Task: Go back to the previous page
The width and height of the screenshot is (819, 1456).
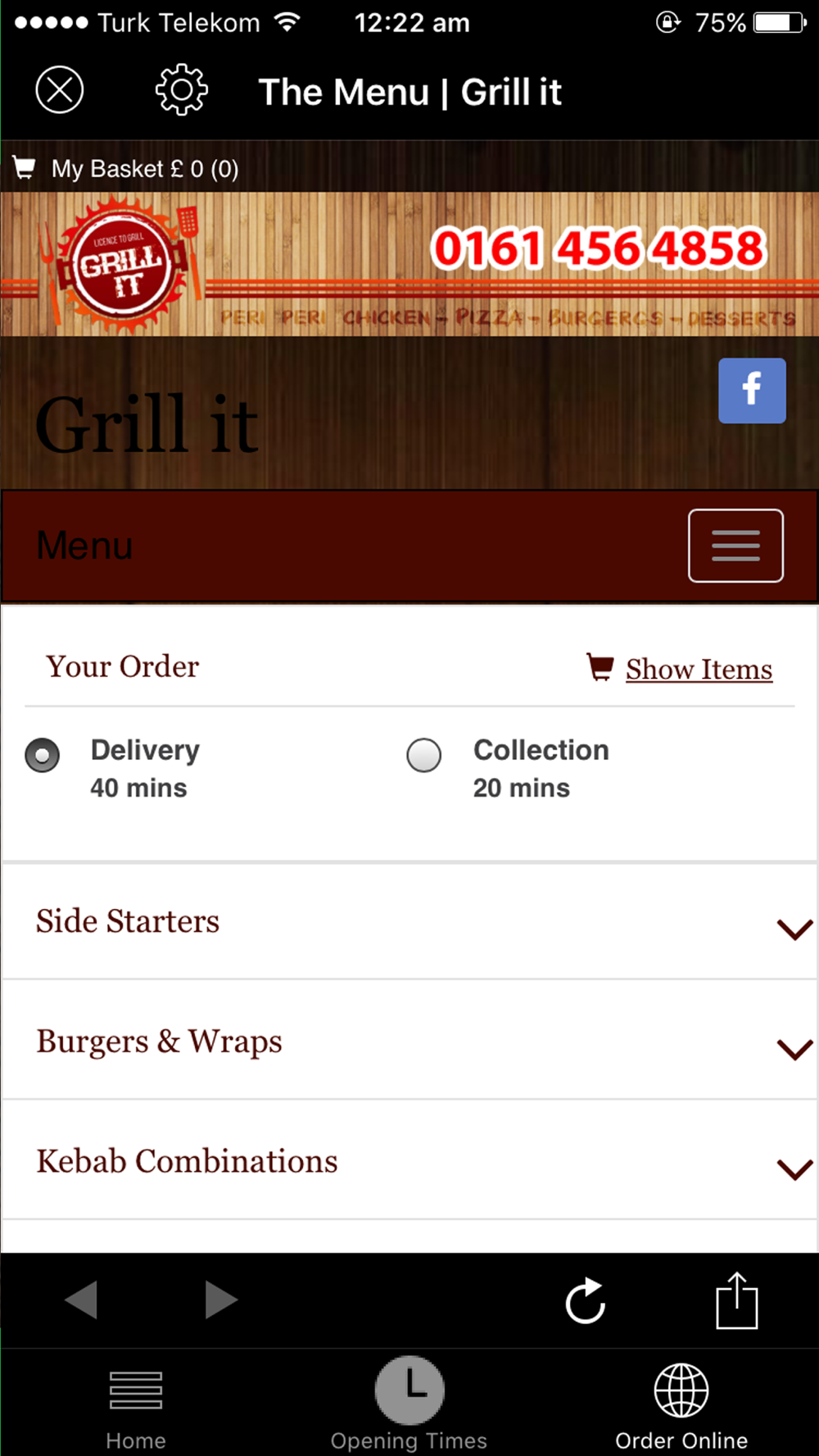Action: [82, 1300]
